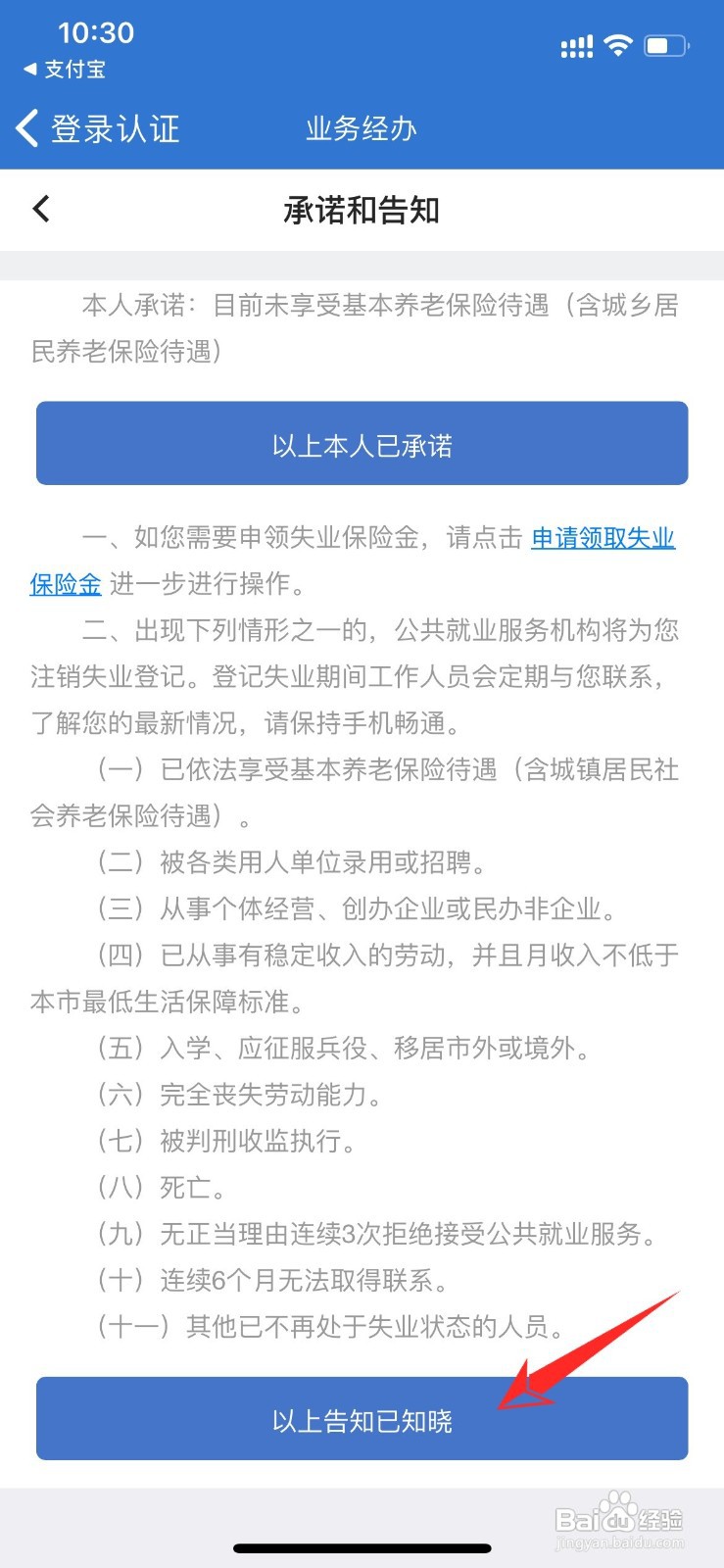Image resolution: width=724 pixels, height=1568 pixels.
Task: Tap the back chevron beside 承诺和告知
Action: [41, 209]
